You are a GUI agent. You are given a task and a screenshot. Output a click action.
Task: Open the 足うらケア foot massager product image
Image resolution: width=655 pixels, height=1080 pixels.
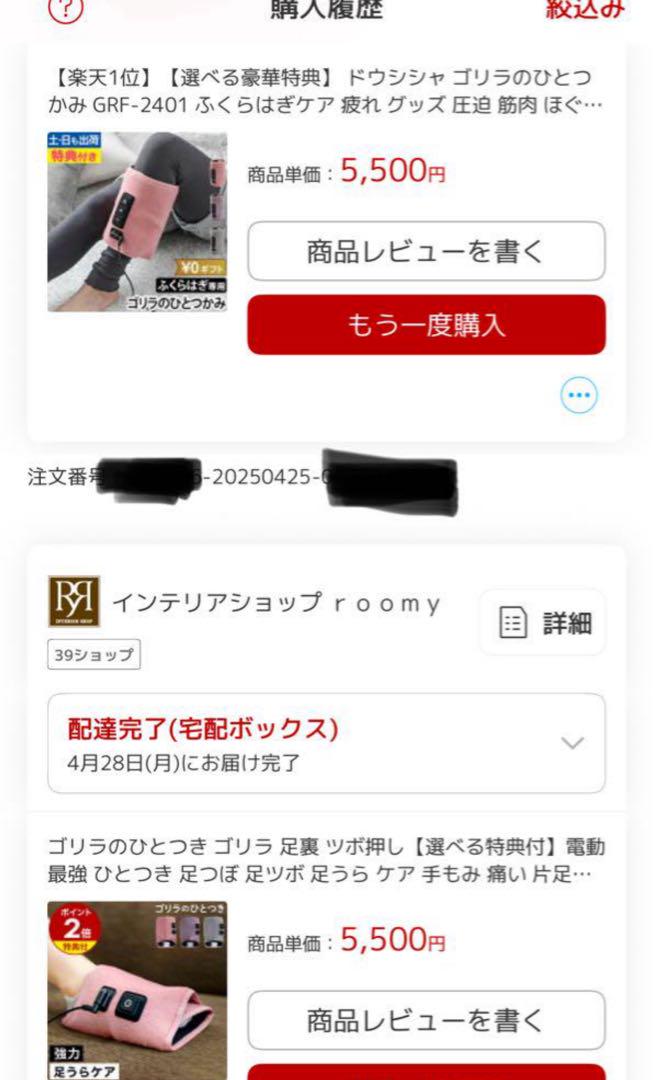[137, 990]
